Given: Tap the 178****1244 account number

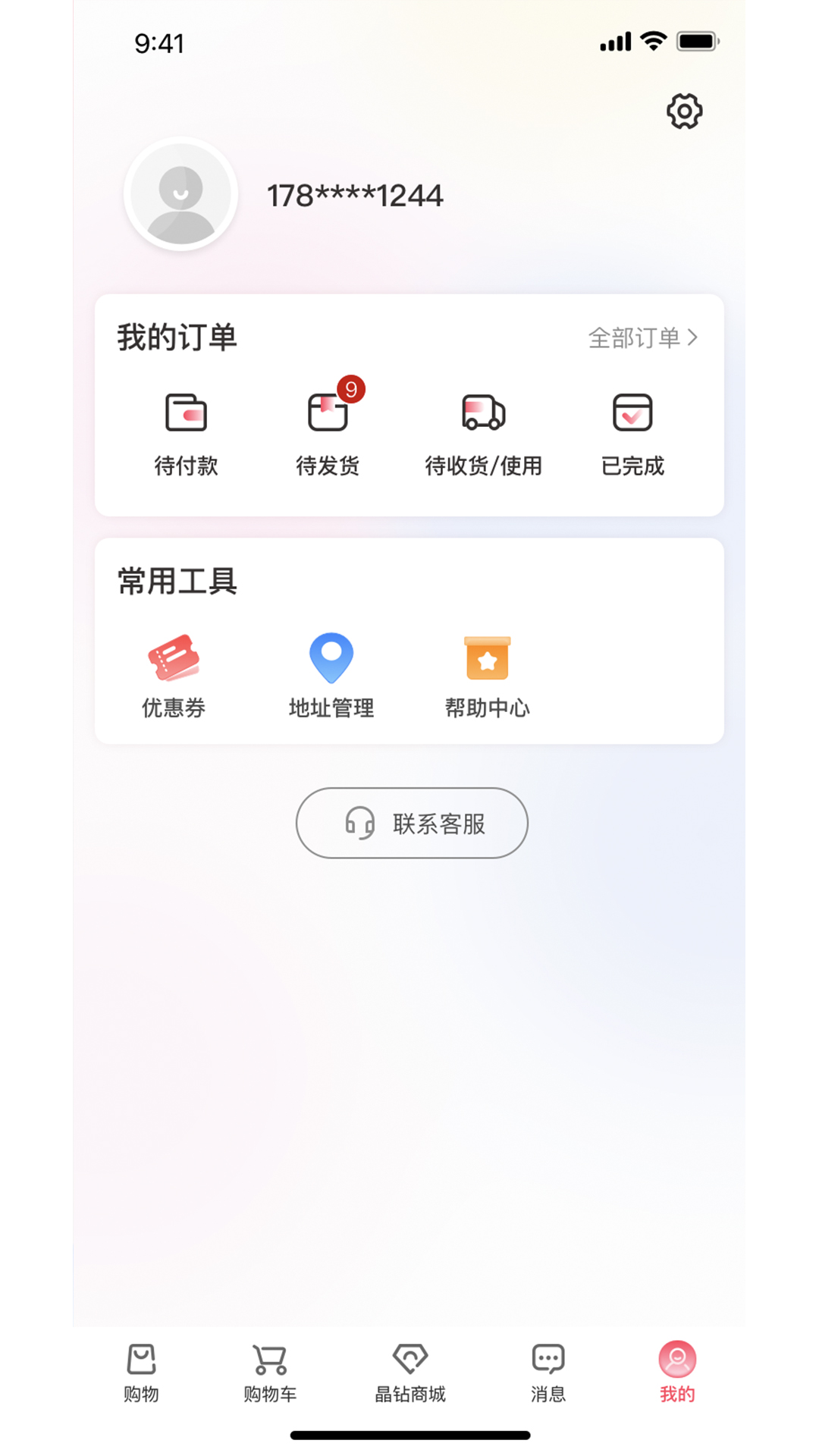Looking at the screenshot, I should (x=356, y=195).
